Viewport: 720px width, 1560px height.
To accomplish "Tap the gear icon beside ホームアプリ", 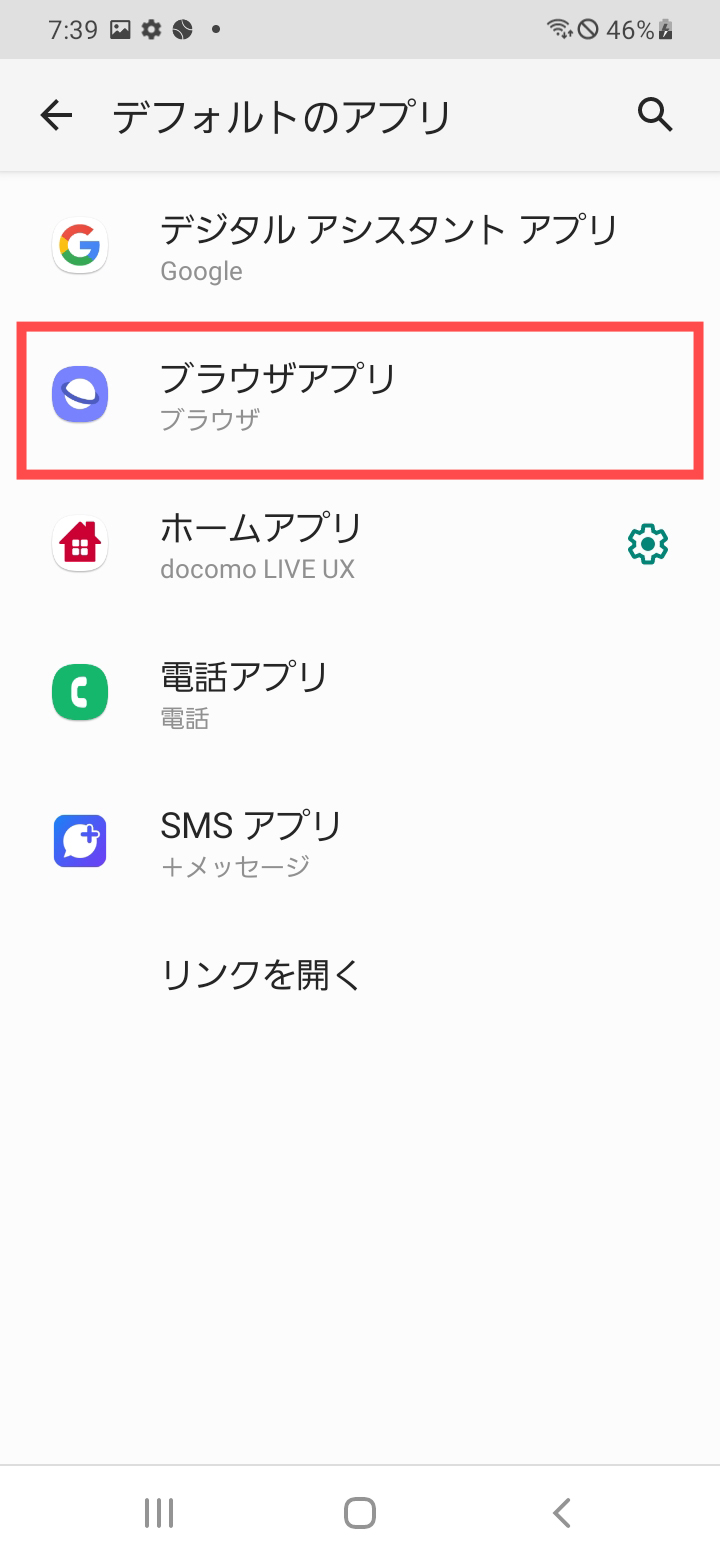I will 647,545.
